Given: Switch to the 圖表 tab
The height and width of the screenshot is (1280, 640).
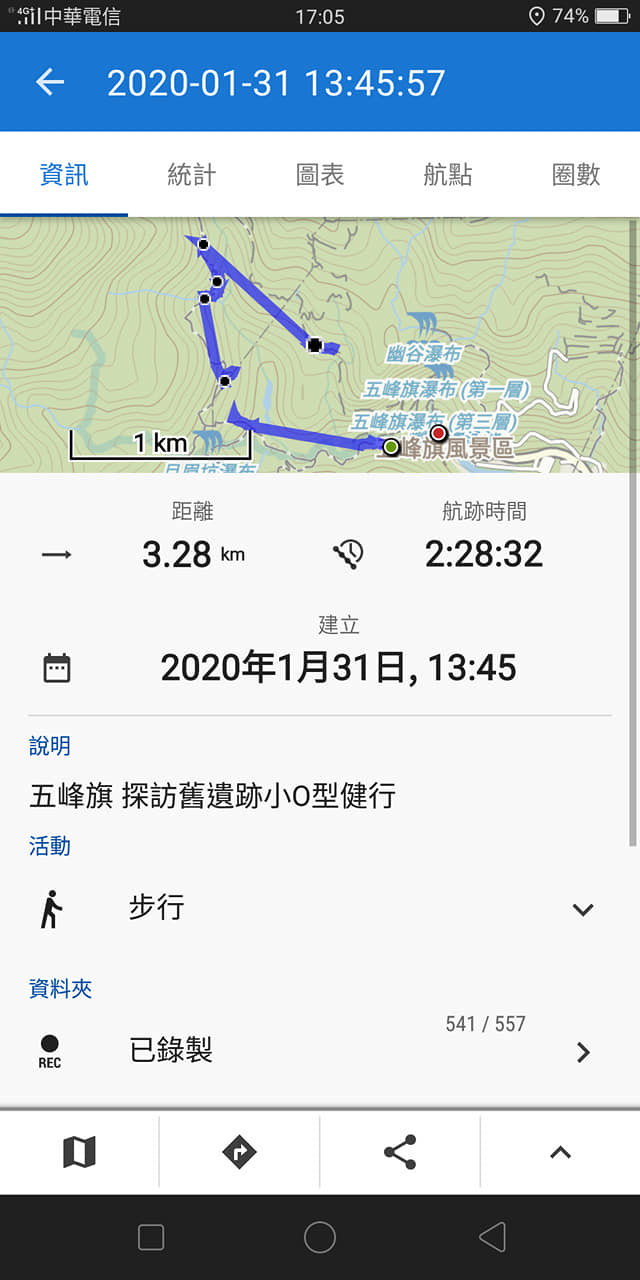Looking at the screenshot, I should (x=320, y=174).
